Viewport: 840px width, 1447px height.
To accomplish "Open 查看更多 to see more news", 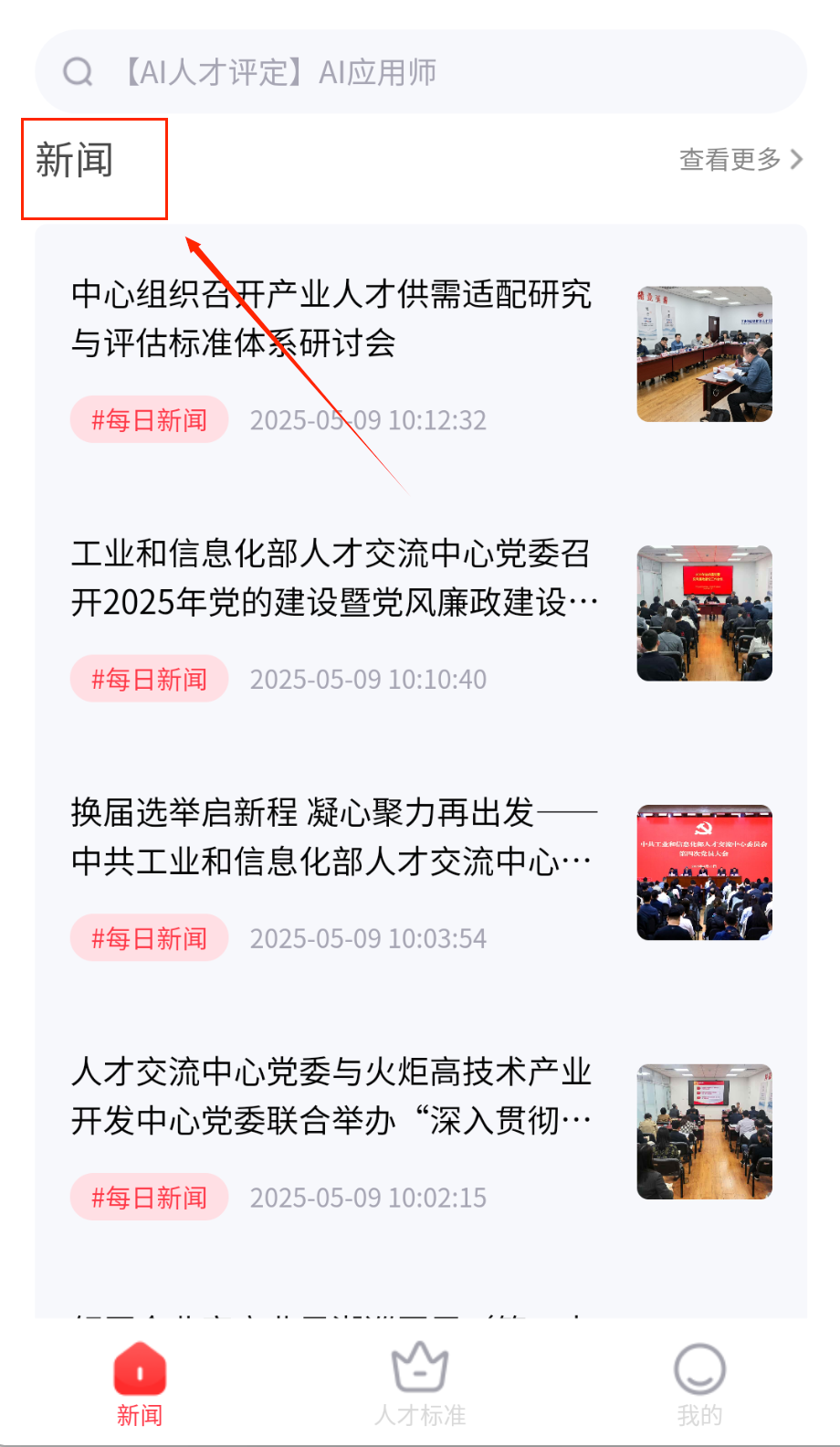I will coord(740,160).
